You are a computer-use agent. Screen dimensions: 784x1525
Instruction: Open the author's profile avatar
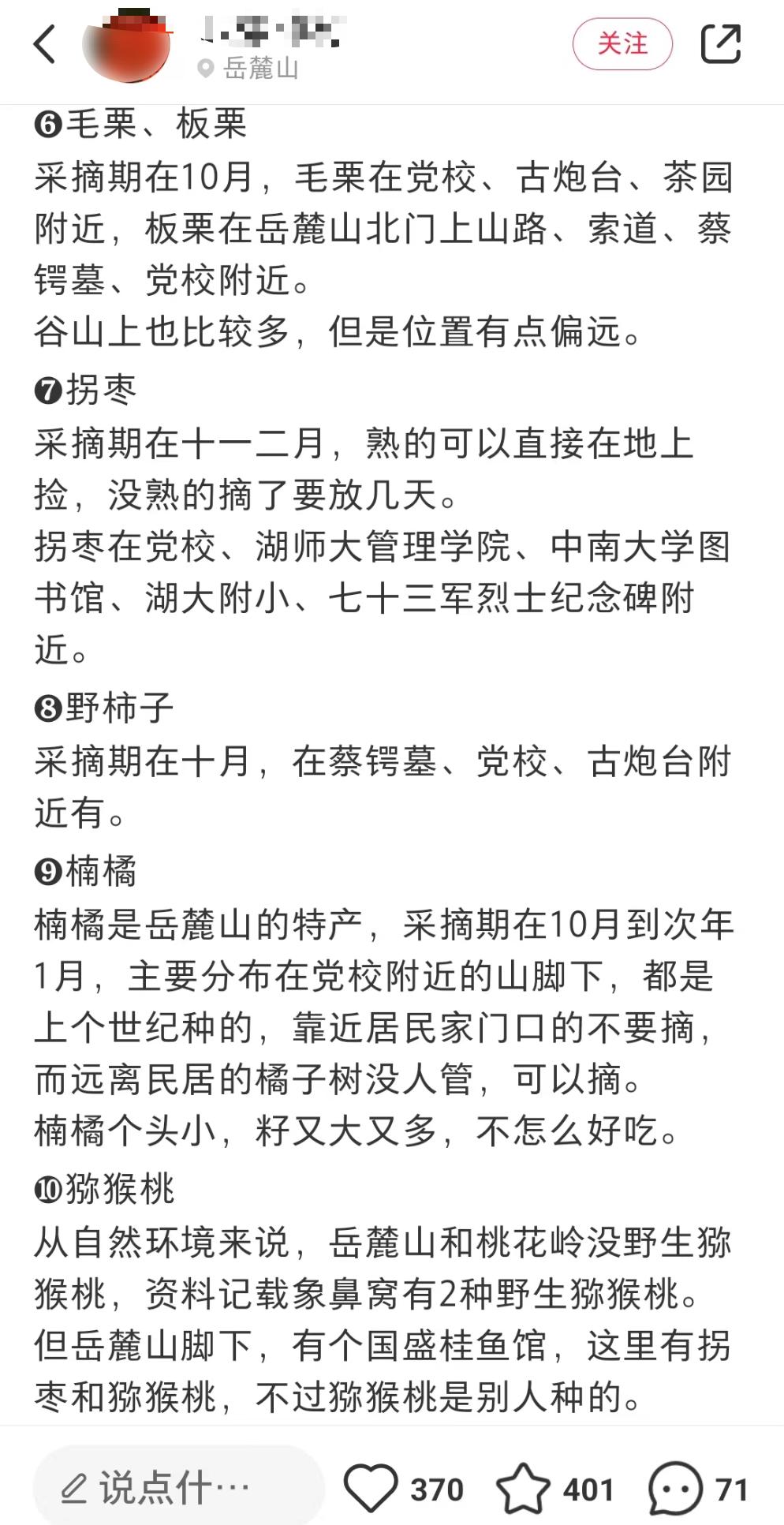point(128,45)
